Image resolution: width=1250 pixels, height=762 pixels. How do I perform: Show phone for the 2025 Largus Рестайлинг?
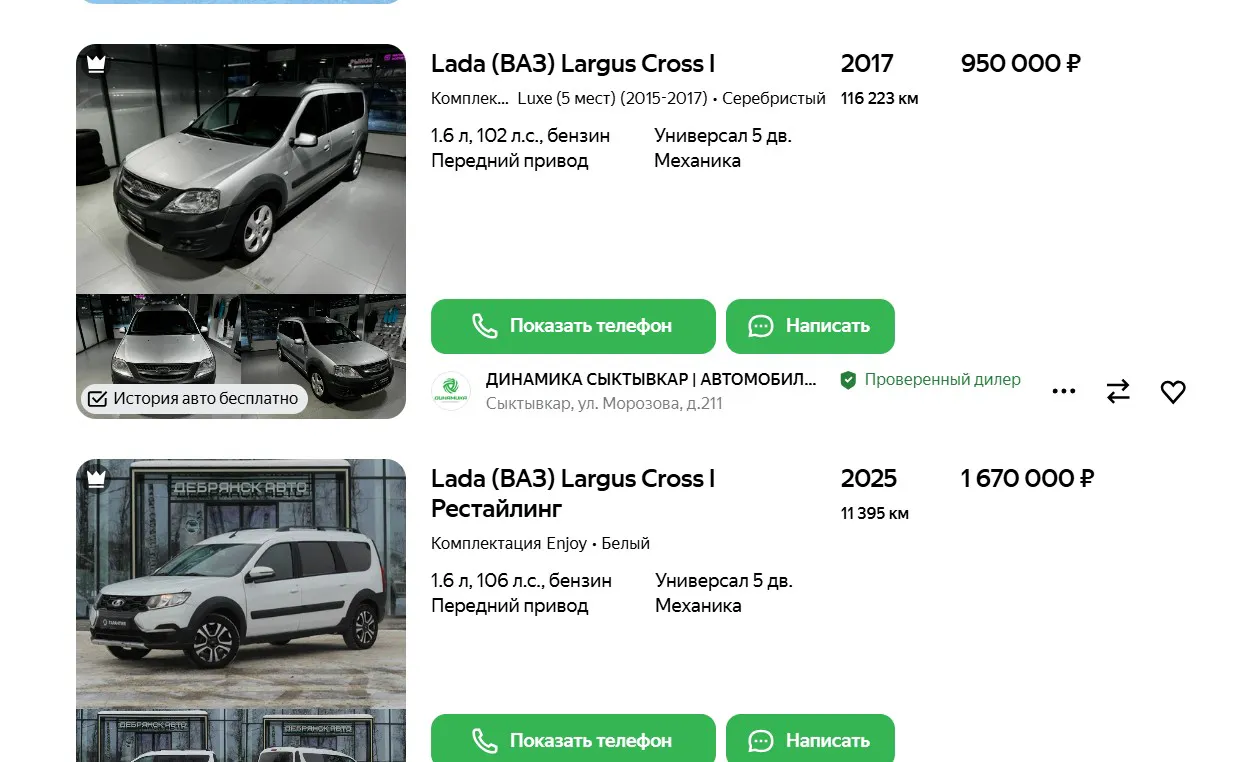[573, 740]
